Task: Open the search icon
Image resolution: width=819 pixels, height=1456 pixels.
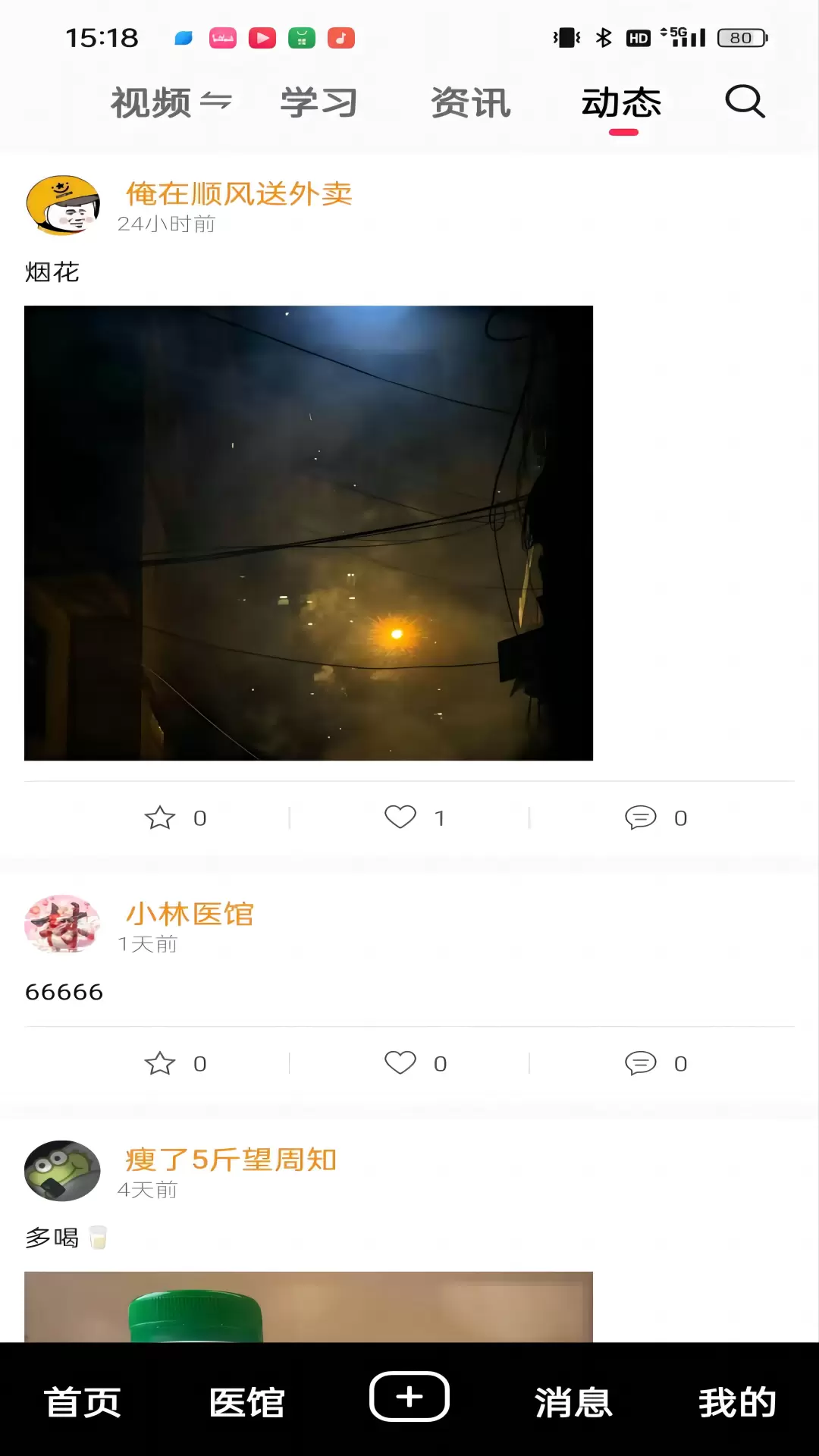Action: [745, 102]
